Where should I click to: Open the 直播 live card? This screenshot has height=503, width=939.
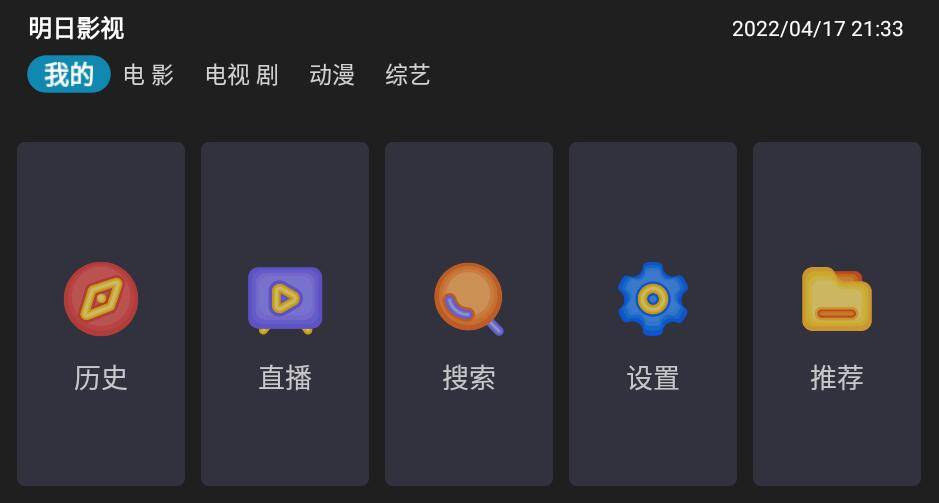click(x=285, y=314)
